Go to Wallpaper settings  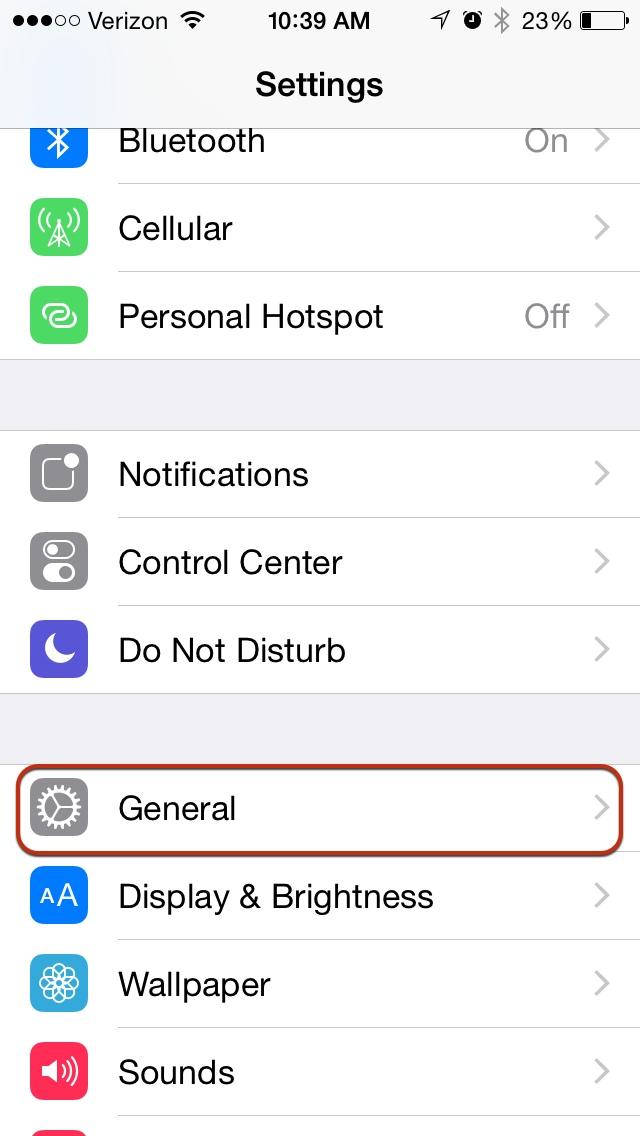320,984
